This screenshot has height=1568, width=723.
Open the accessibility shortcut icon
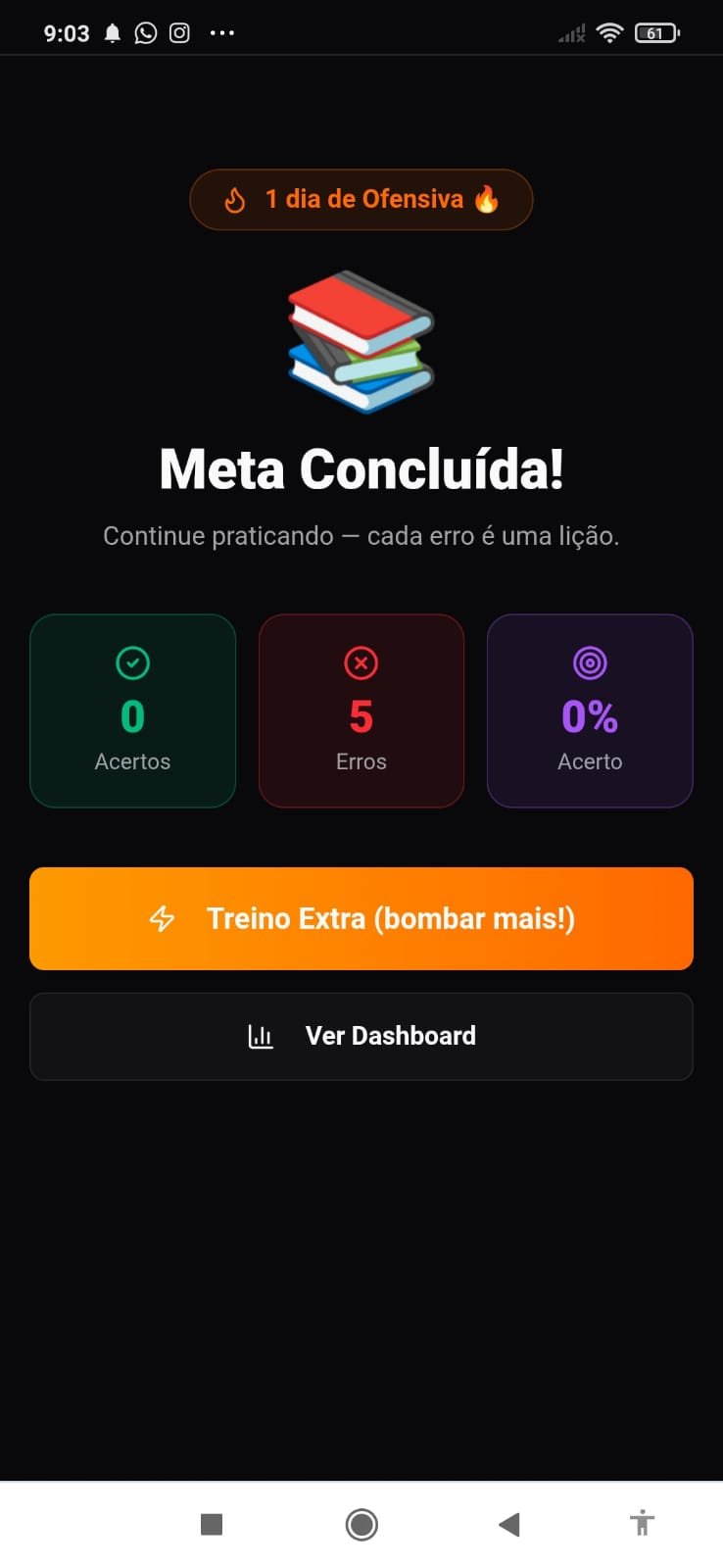pos(642,1523)
